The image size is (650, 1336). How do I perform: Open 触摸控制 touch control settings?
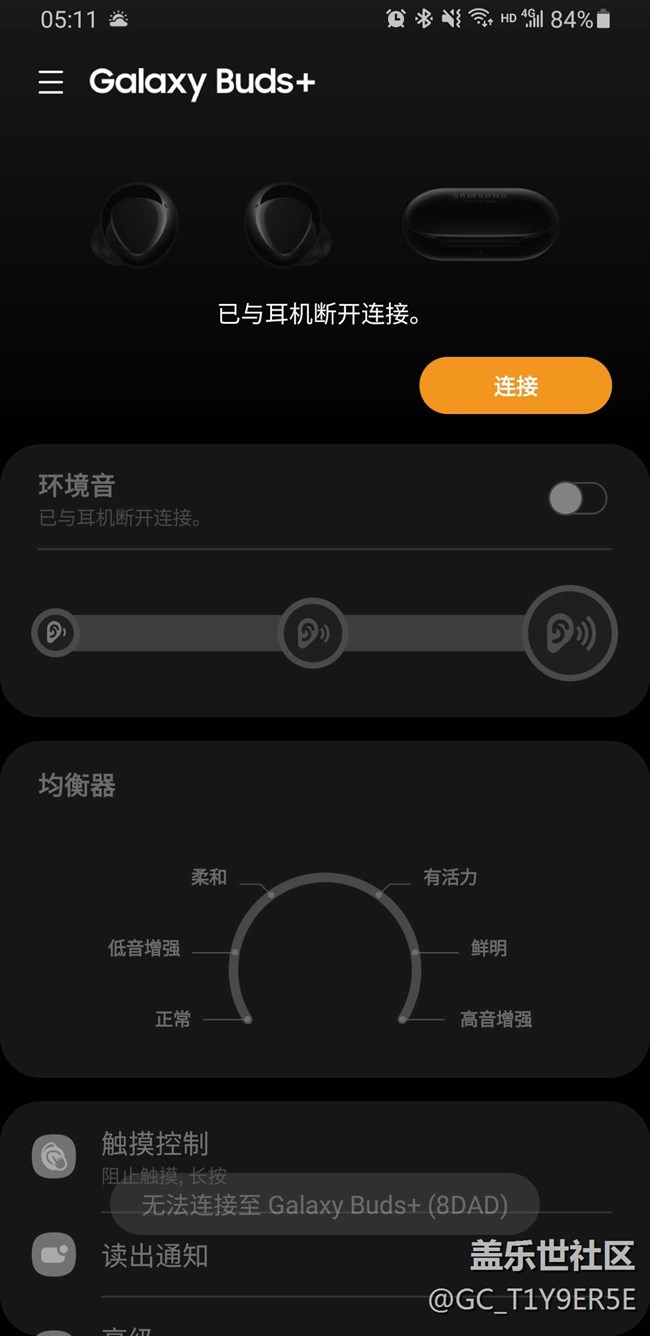(x=155, y=1144)
